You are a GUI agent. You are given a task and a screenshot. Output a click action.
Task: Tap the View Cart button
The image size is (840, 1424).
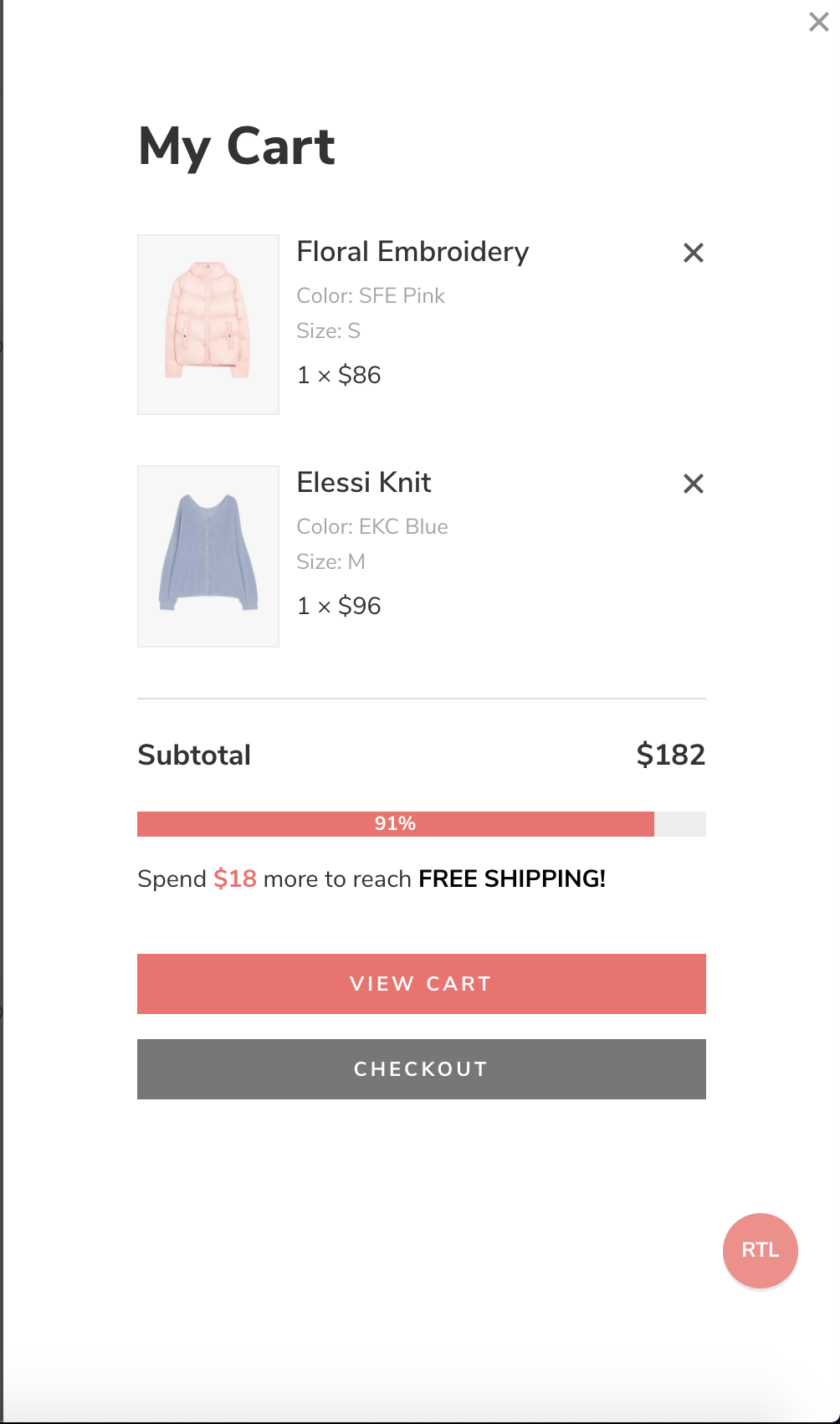pos(422,984)
